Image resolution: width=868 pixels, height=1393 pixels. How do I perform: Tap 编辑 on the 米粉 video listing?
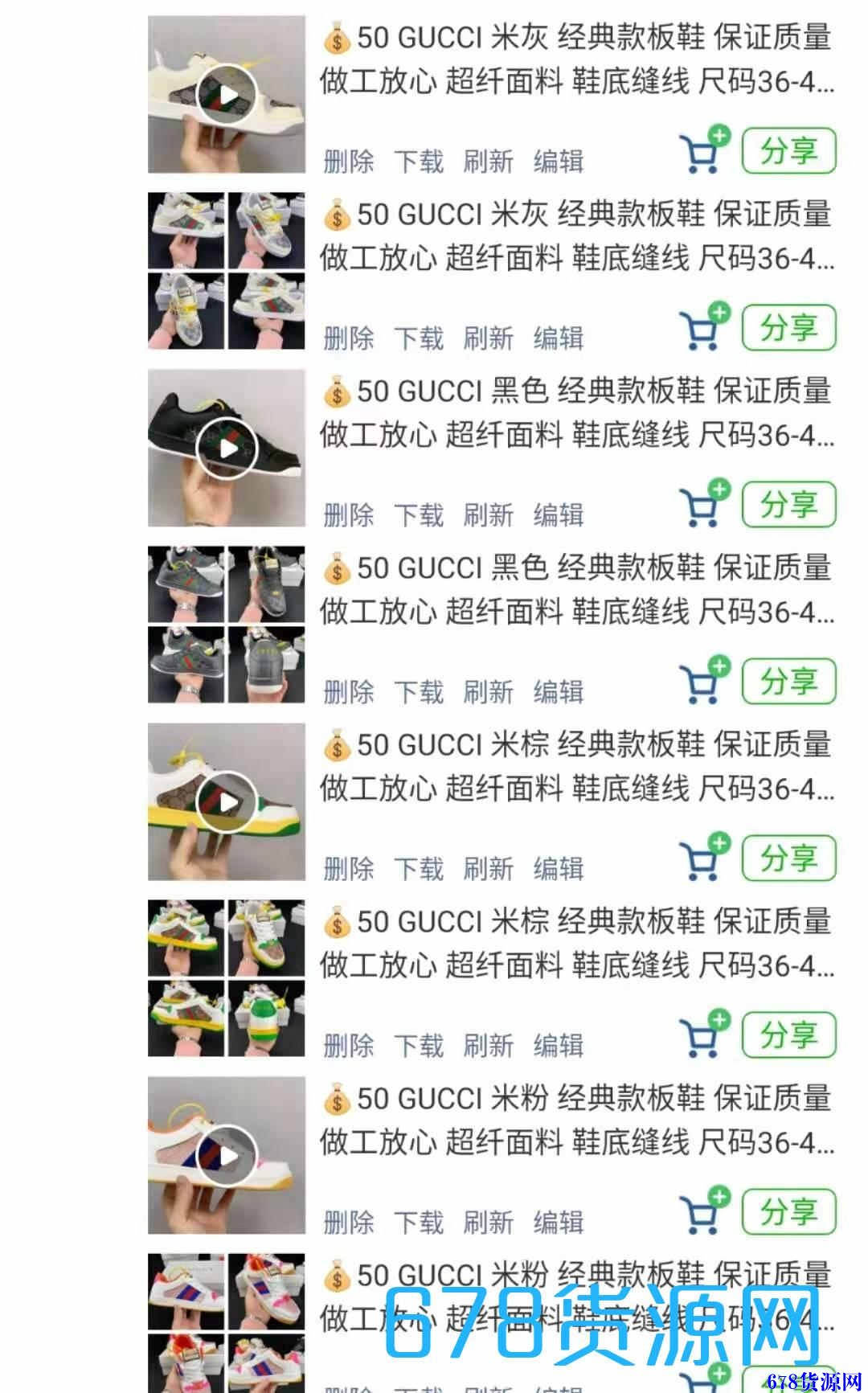[559, 1222]
